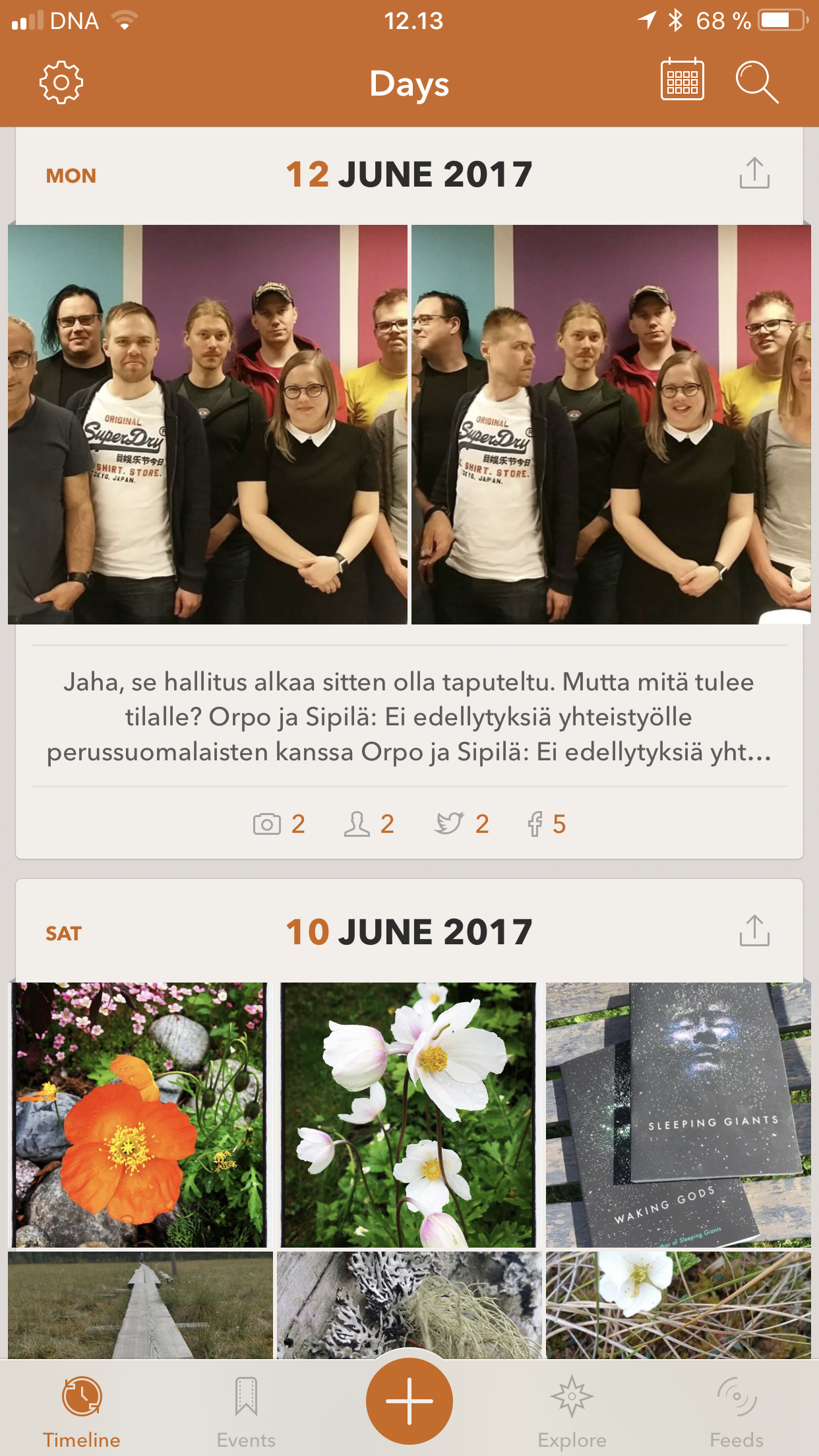
Task: Open the 12 June entry text about hallitus
Action: tap(409, 717)
